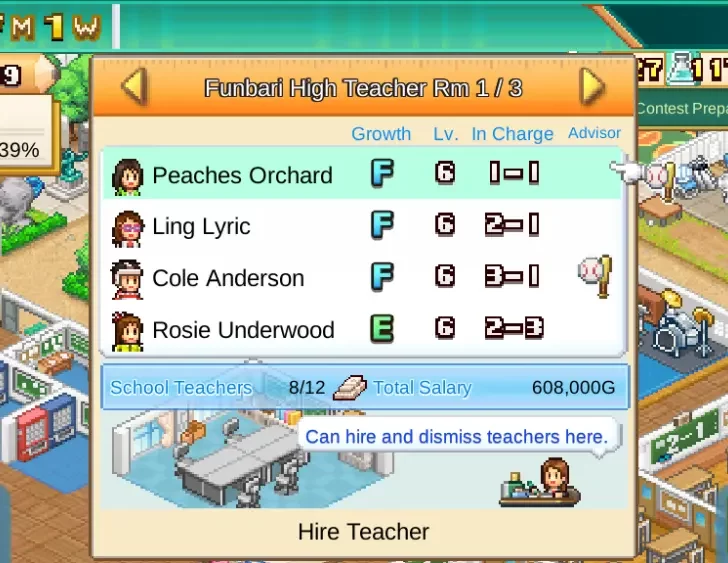728x563 pixels.
Task: Go to previous teacher room page
Action: tap(133, 87)
